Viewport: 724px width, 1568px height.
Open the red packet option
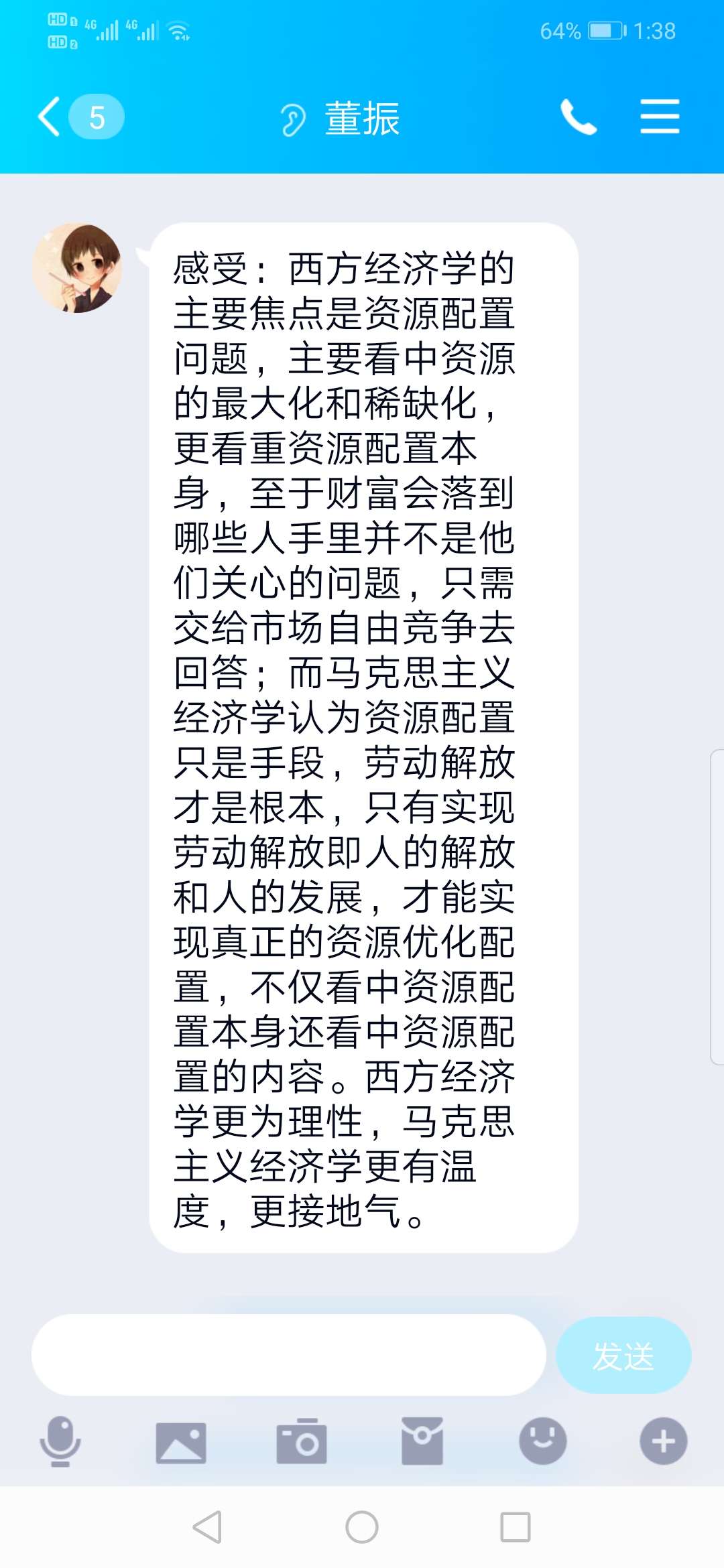(422, 1441)
